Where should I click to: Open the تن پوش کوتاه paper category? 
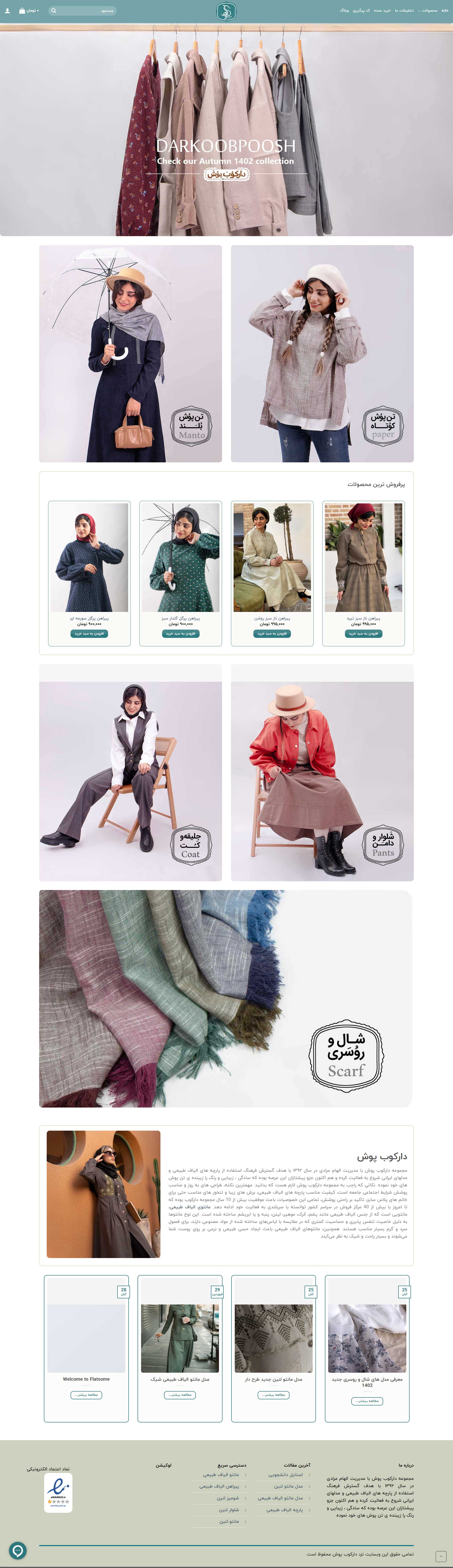pyautogui.click(x=322, y=354)
